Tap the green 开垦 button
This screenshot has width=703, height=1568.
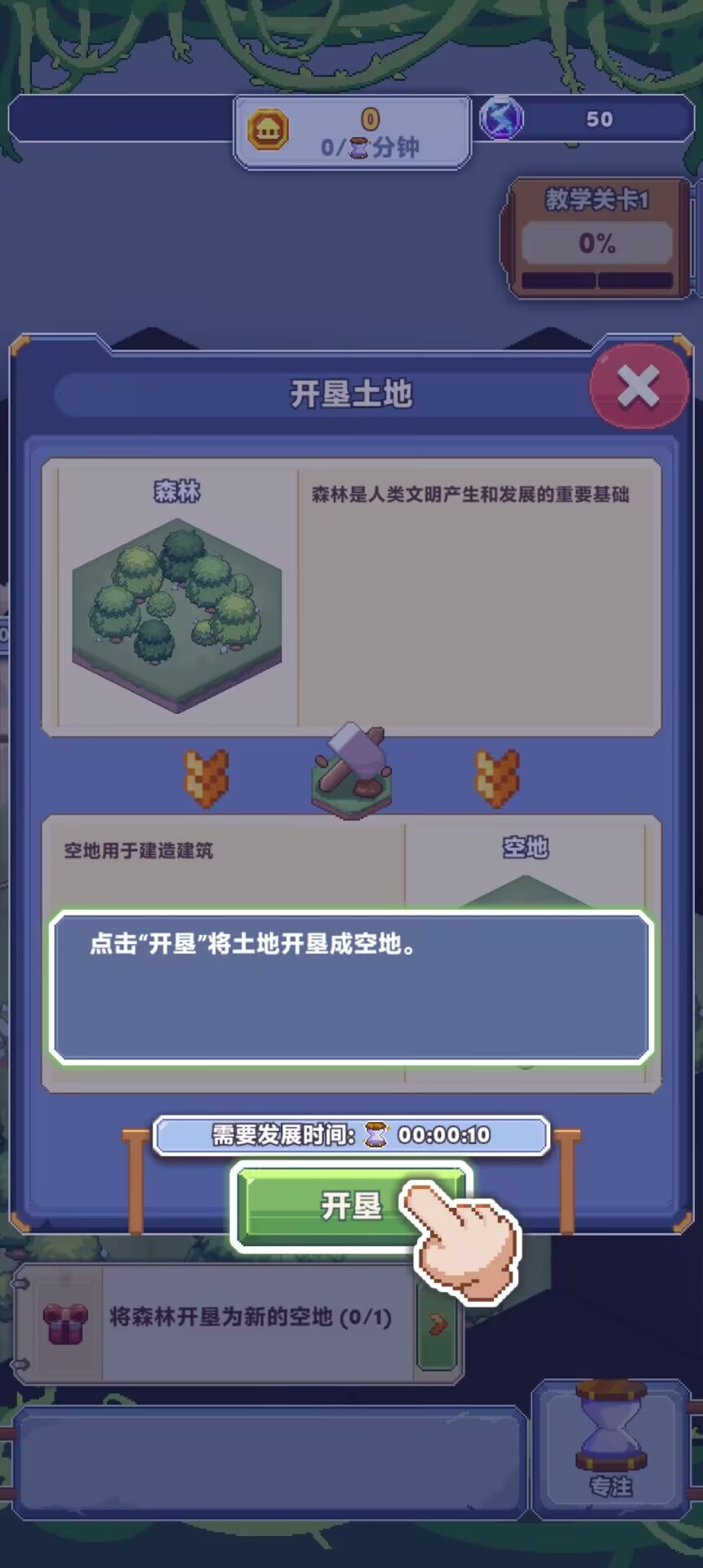[351, 1205]
